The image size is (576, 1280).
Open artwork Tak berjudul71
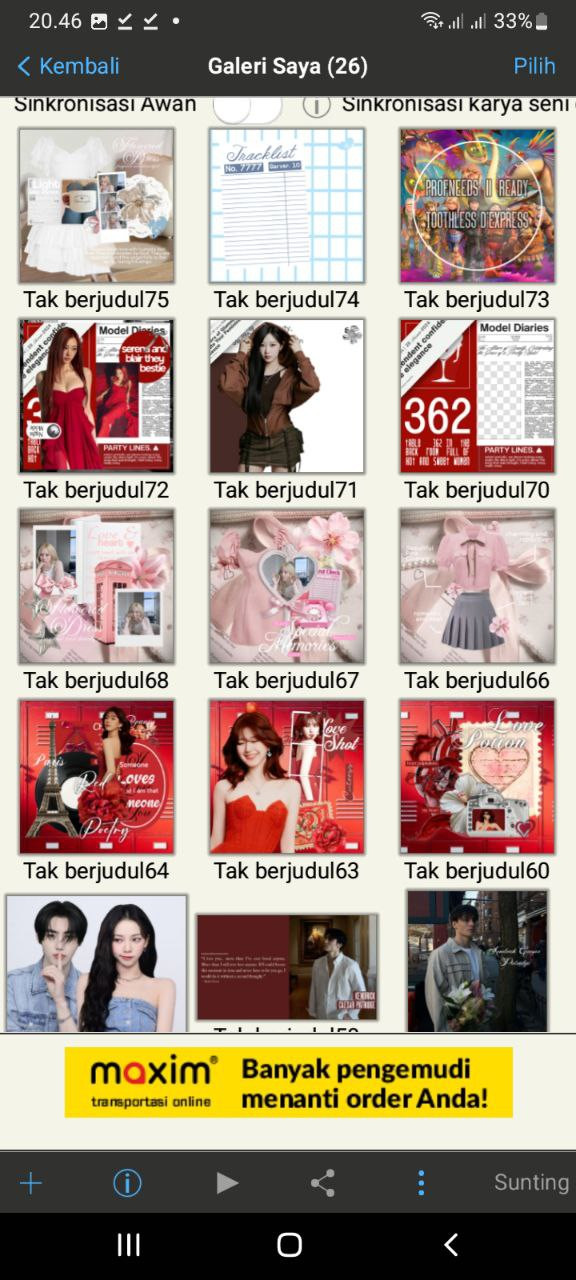pos(287,396)
